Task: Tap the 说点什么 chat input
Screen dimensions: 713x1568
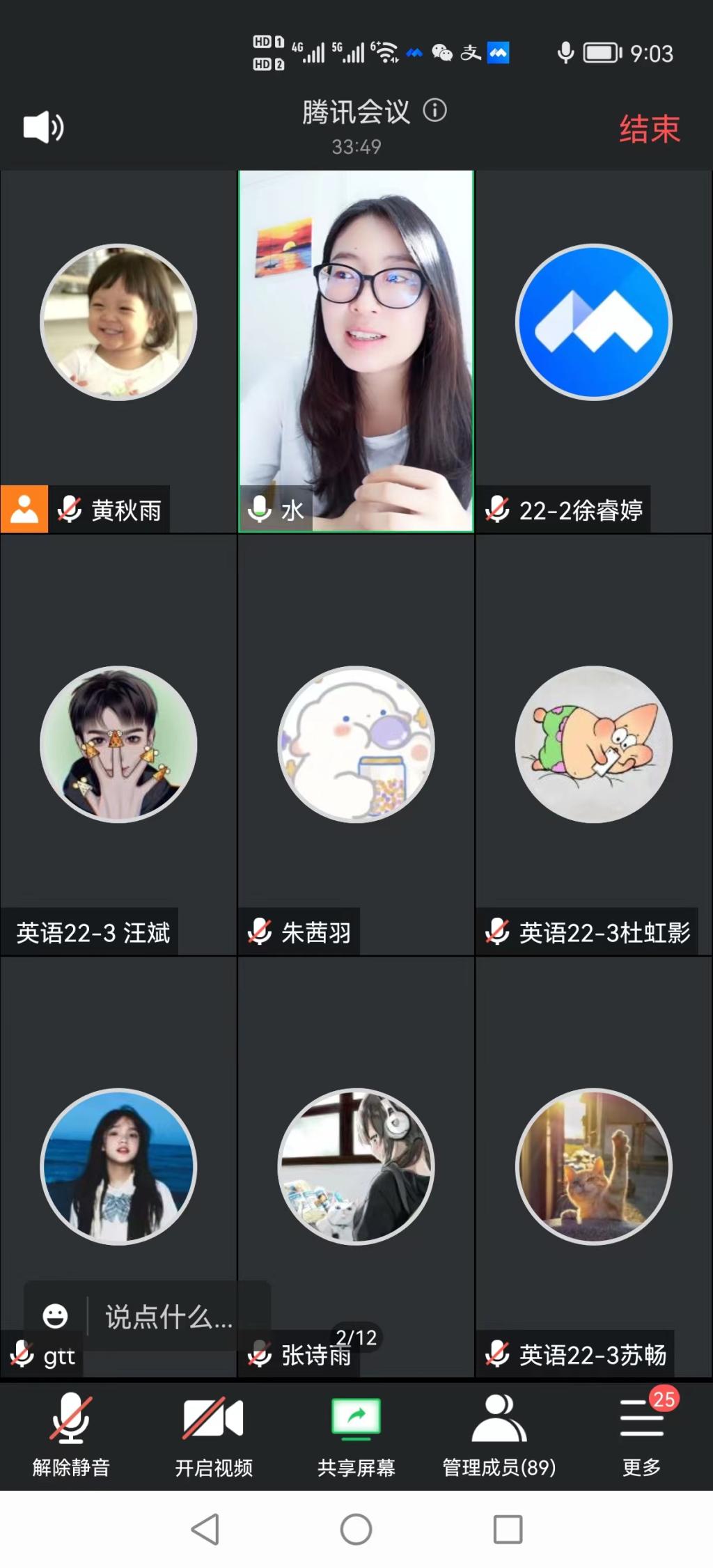Action: pyautogui.click(x=169, y=1317)
